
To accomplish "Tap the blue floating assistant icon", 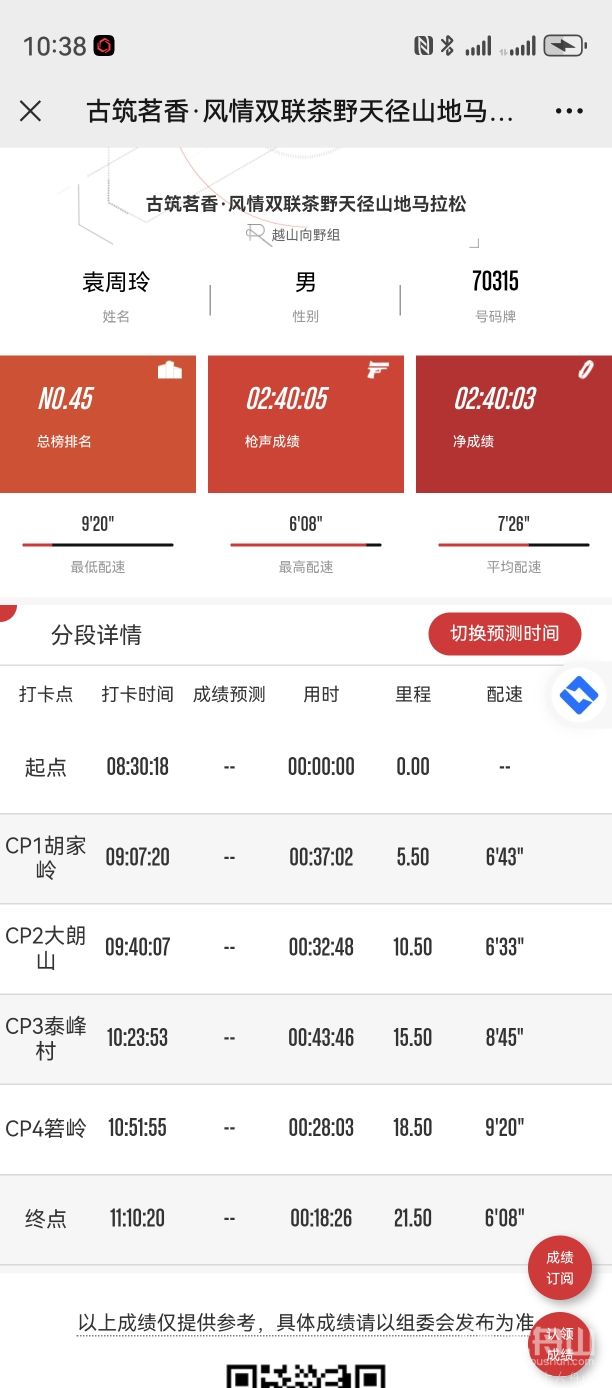I will [x=578, y=695].
